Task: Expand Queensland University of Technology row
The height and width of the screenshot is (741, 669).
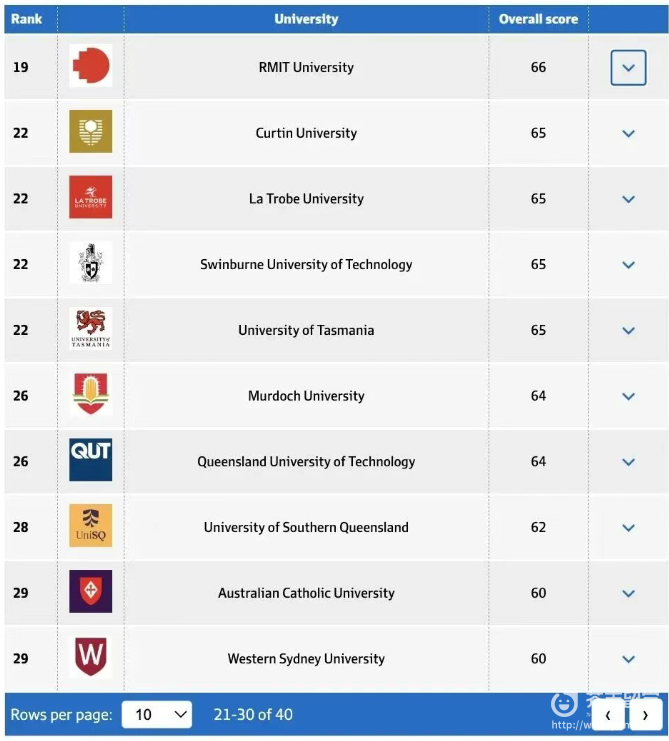Action: click(x=628, y=462)
